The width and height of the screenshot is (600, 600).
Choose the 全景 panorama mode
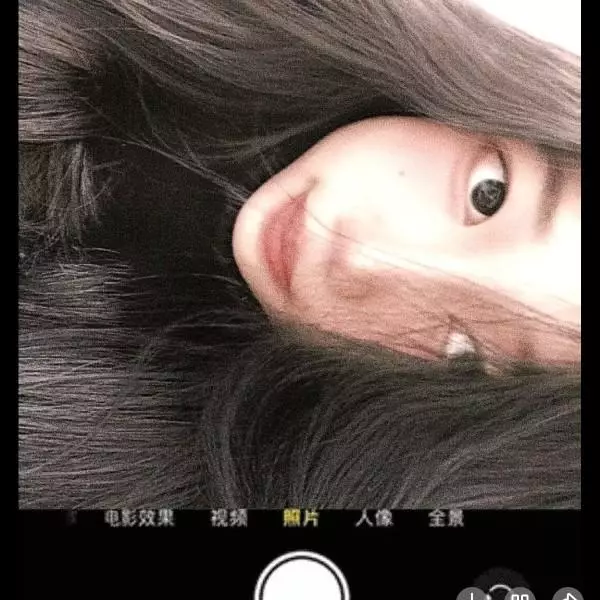pyautogui.click(x=446, y=519)
